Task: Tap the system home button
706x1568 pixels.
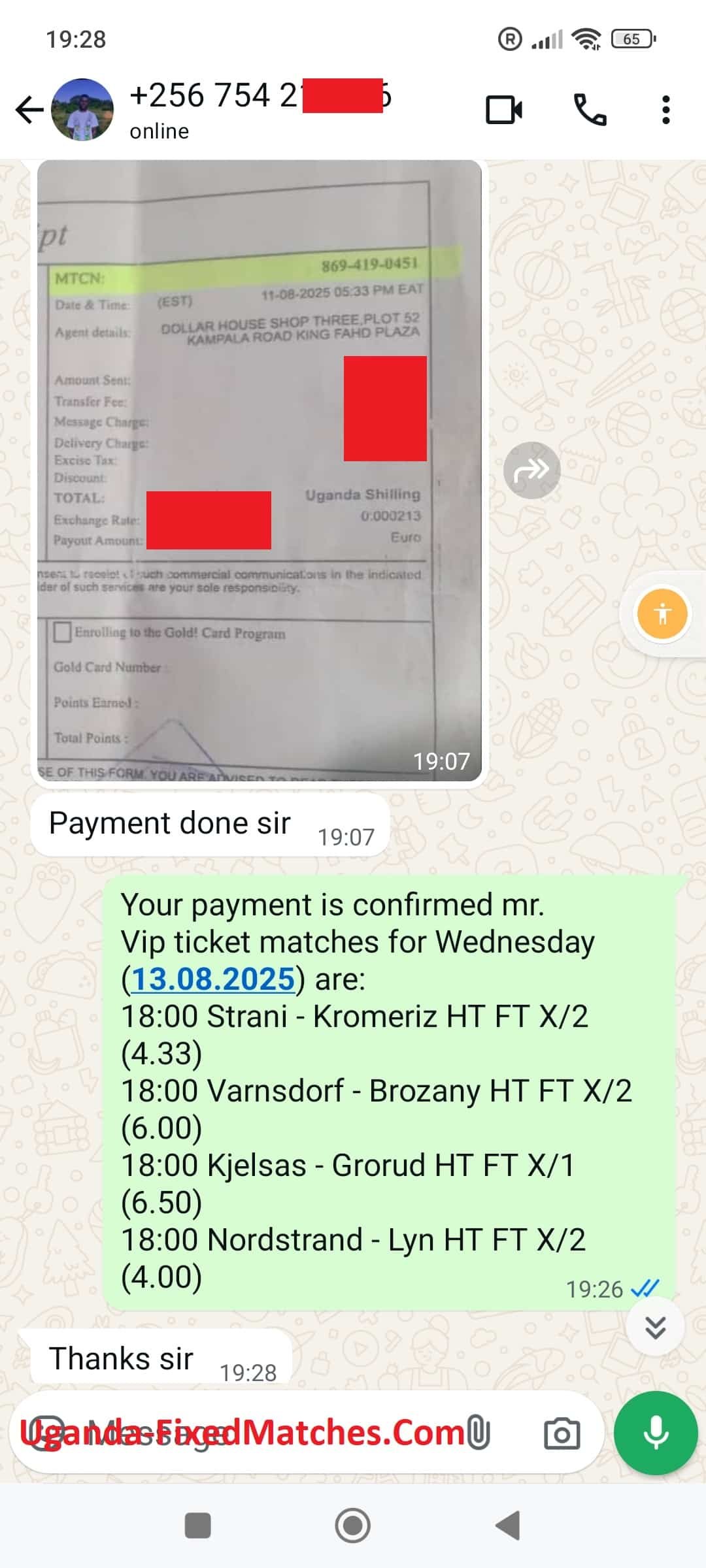Action: tap(353, 1526)
